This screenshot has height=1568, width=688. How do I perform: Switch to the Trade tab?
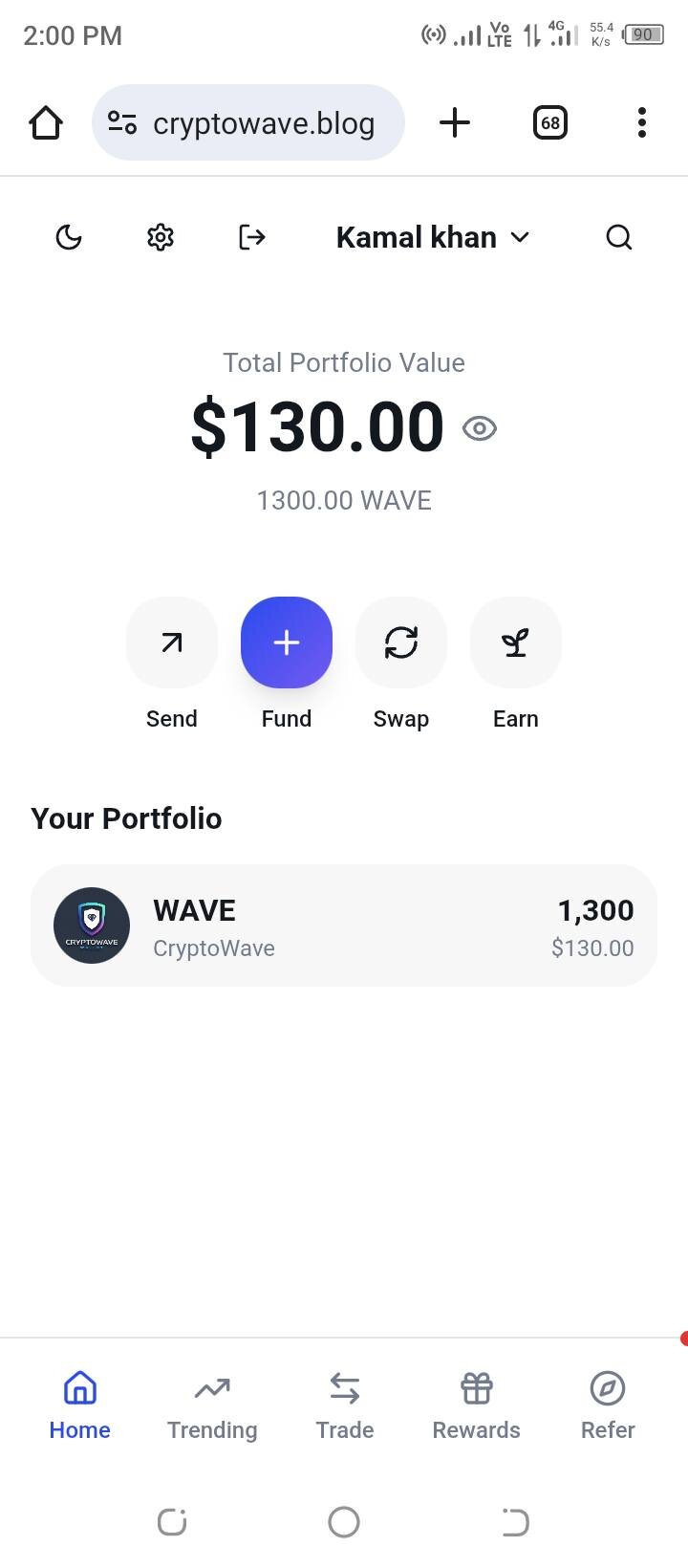[345, 1404]
